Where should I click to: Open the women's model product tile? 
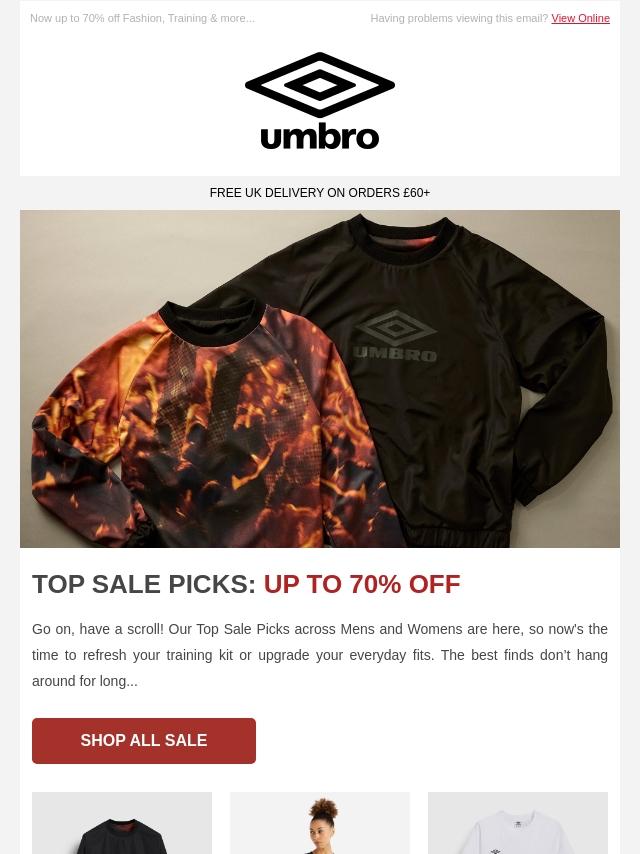coord(320,824)
